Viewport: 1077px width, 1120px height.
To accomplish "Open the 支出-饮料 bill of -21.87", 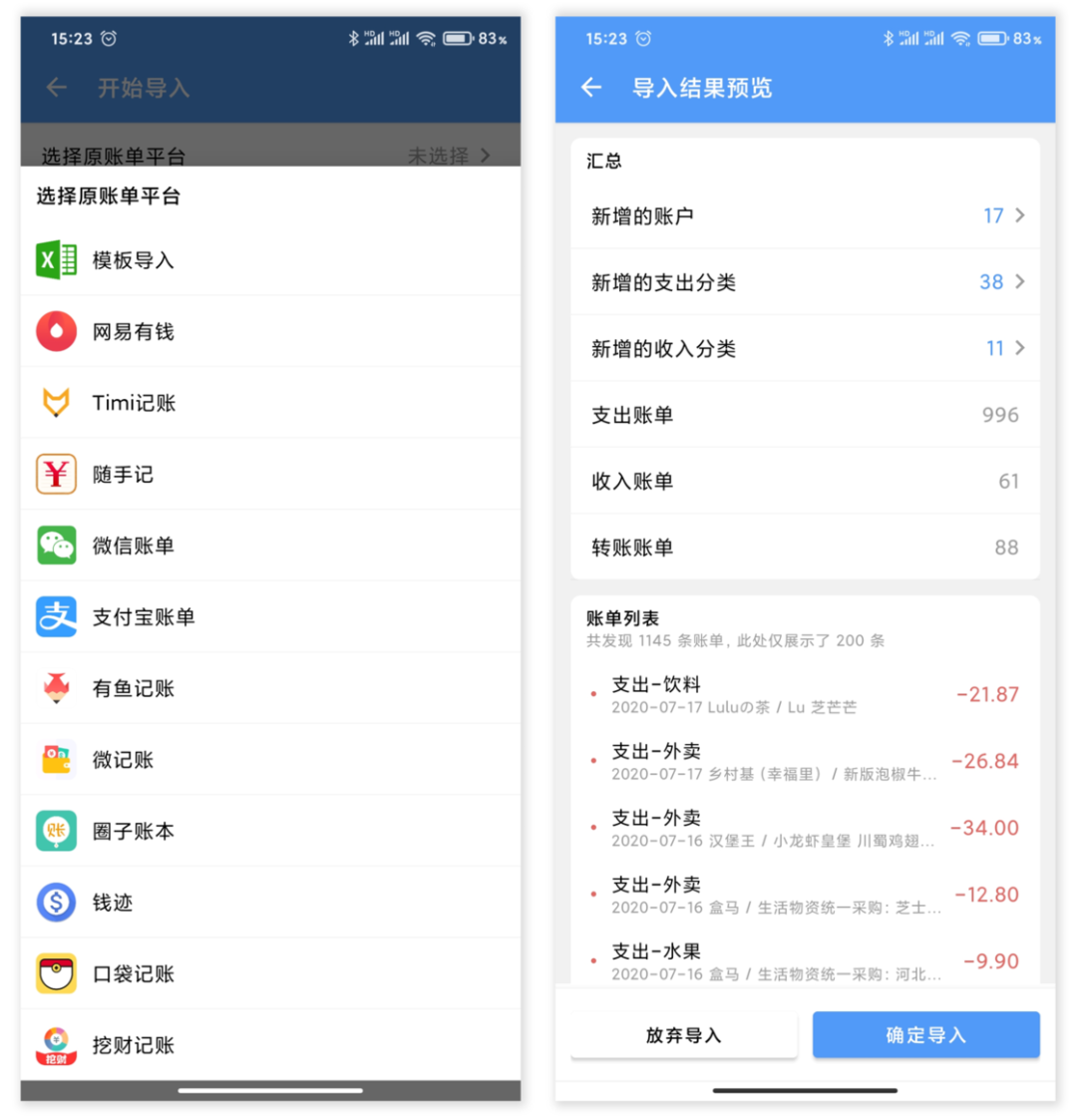I will (x=804, y=695).
